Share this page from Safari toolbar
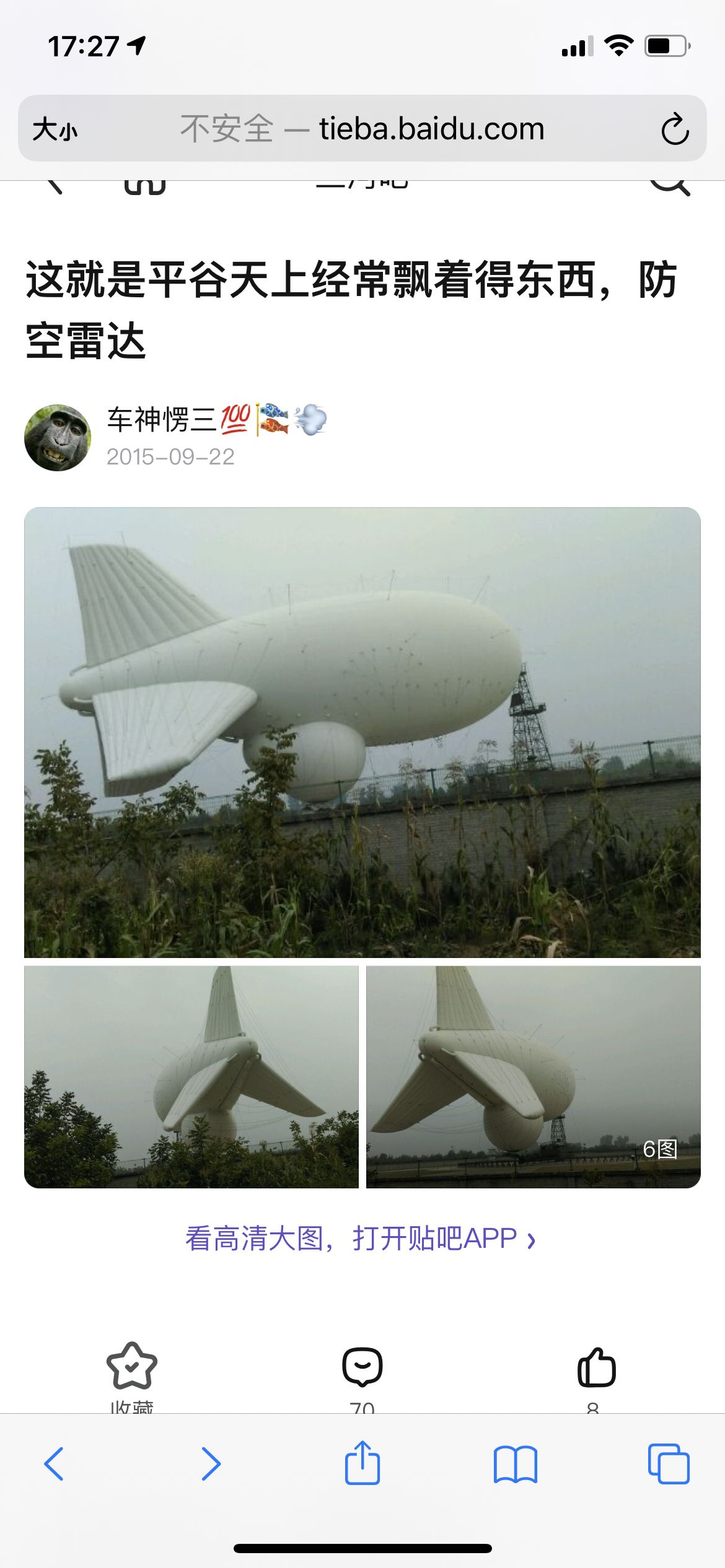Viewport: 725px width, 1568px height. [362, 1463]
